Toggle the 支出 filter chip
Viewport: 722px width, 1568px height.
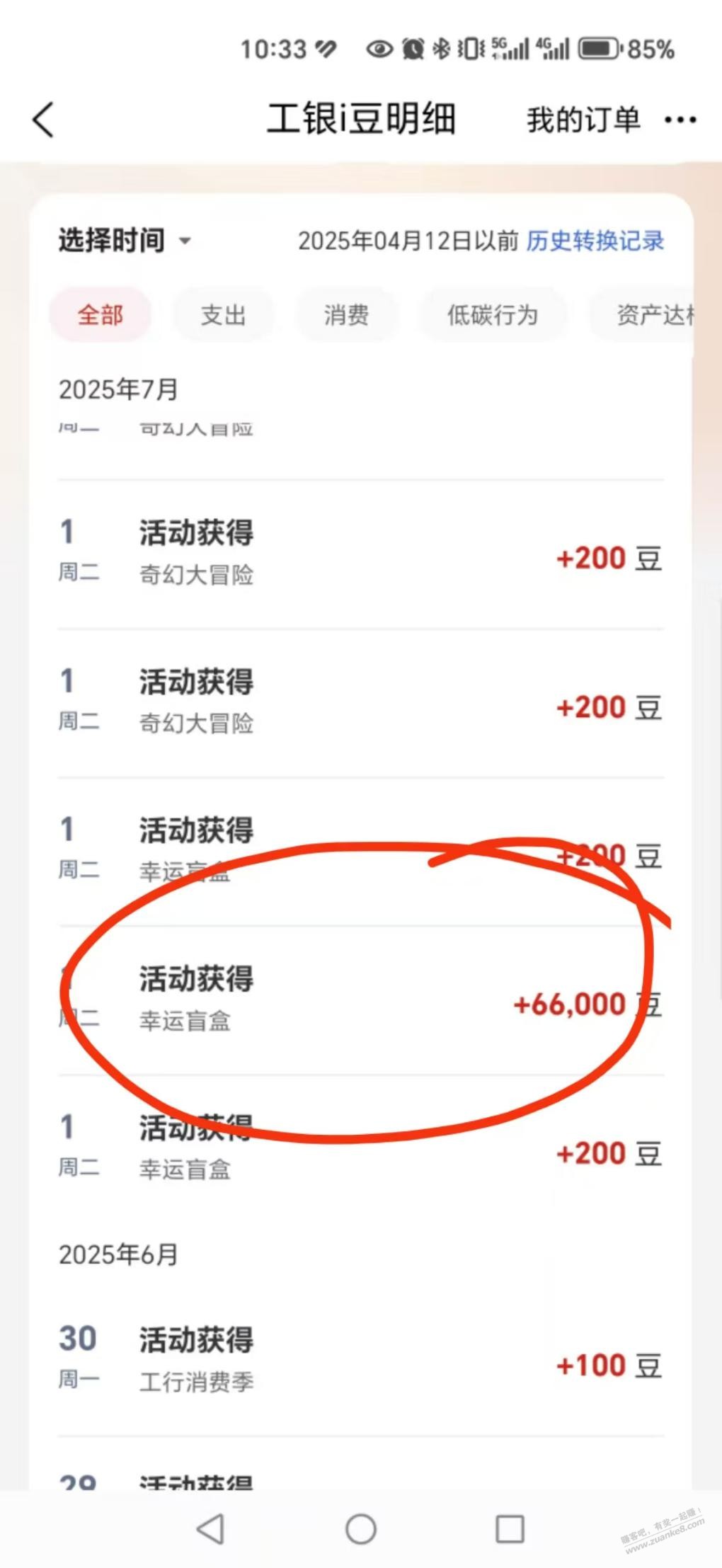point(224,314)
